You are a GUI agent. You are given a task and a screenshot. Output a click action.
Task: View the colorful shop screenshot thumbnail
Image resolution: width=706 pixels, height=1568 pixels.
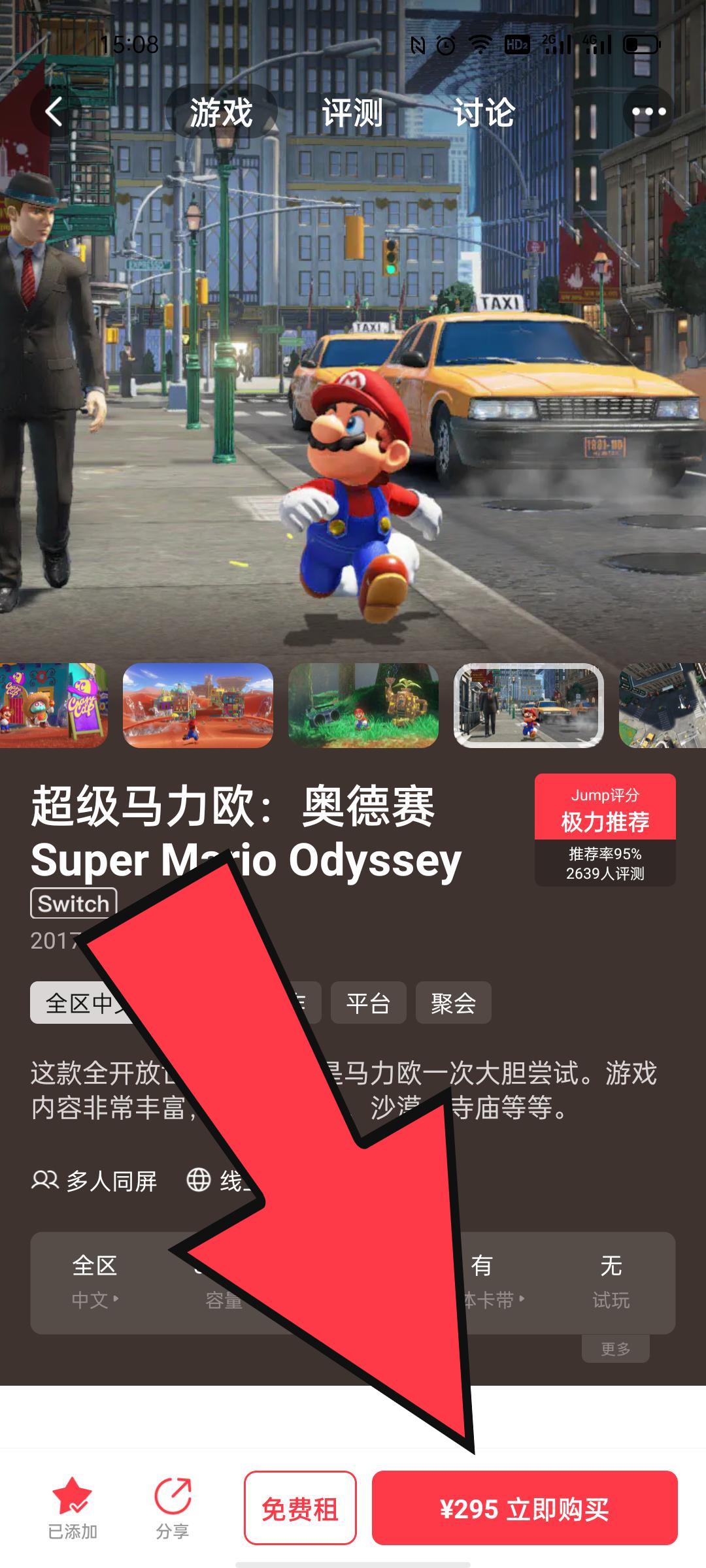point(54,706)
